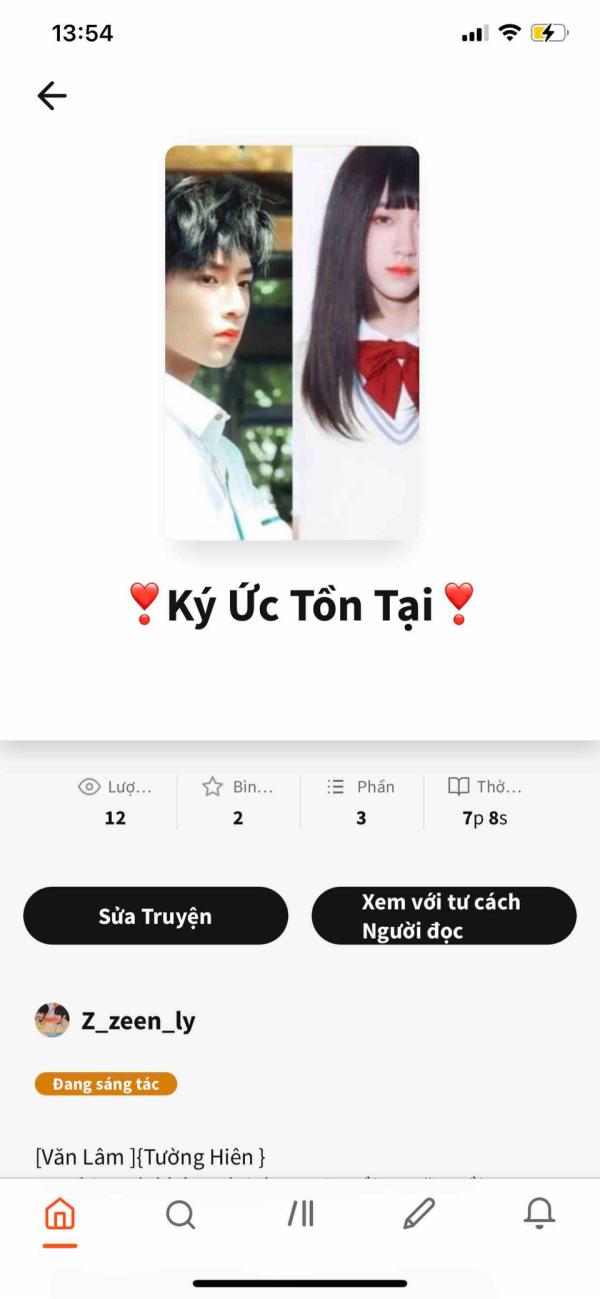Screen dimensions: 600x1299
Task: Switch to the Home tab
Action: tap(60, 1214)
